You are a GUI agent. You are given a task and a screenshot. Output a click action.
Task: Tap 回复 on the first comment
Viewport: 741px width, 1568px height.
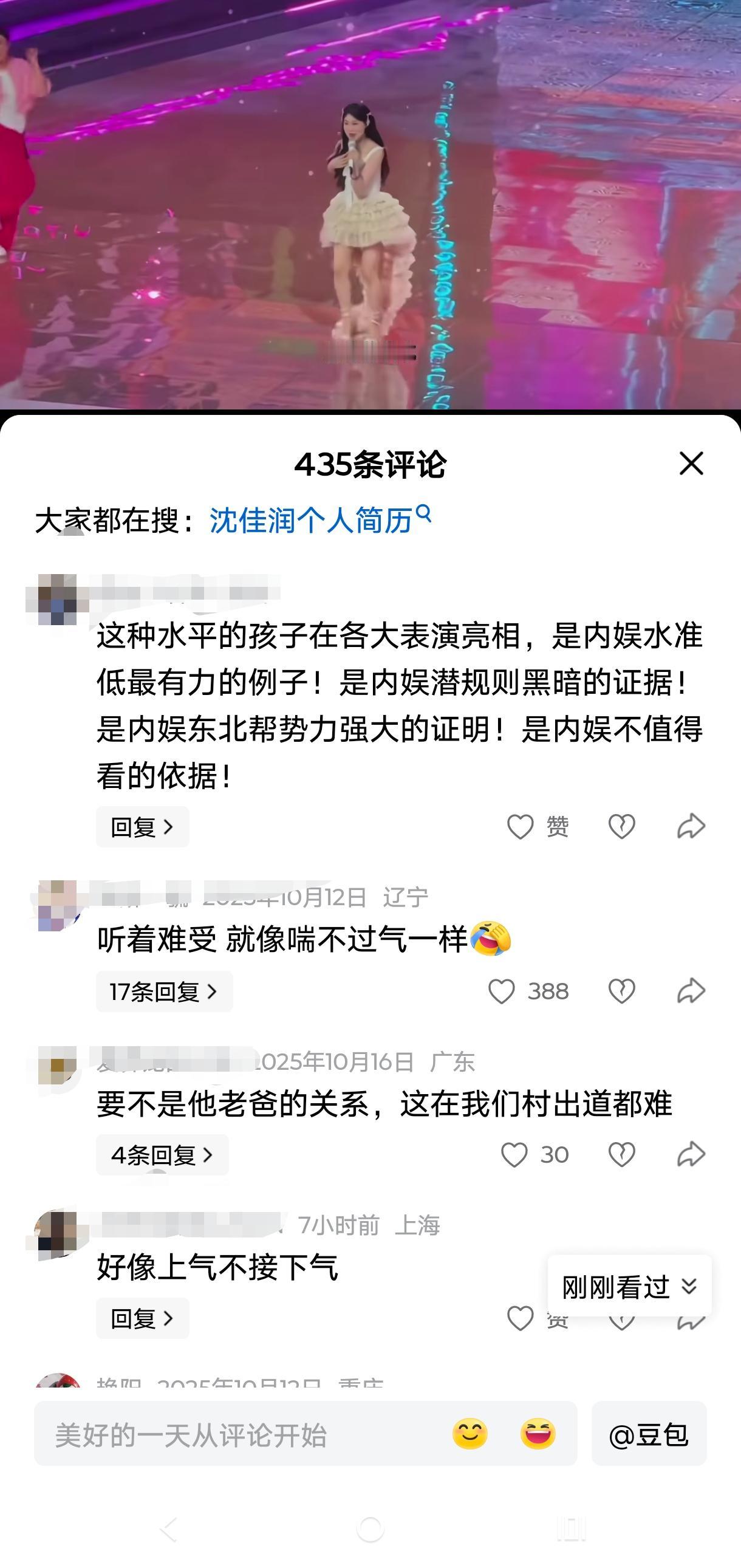point(142,826)
